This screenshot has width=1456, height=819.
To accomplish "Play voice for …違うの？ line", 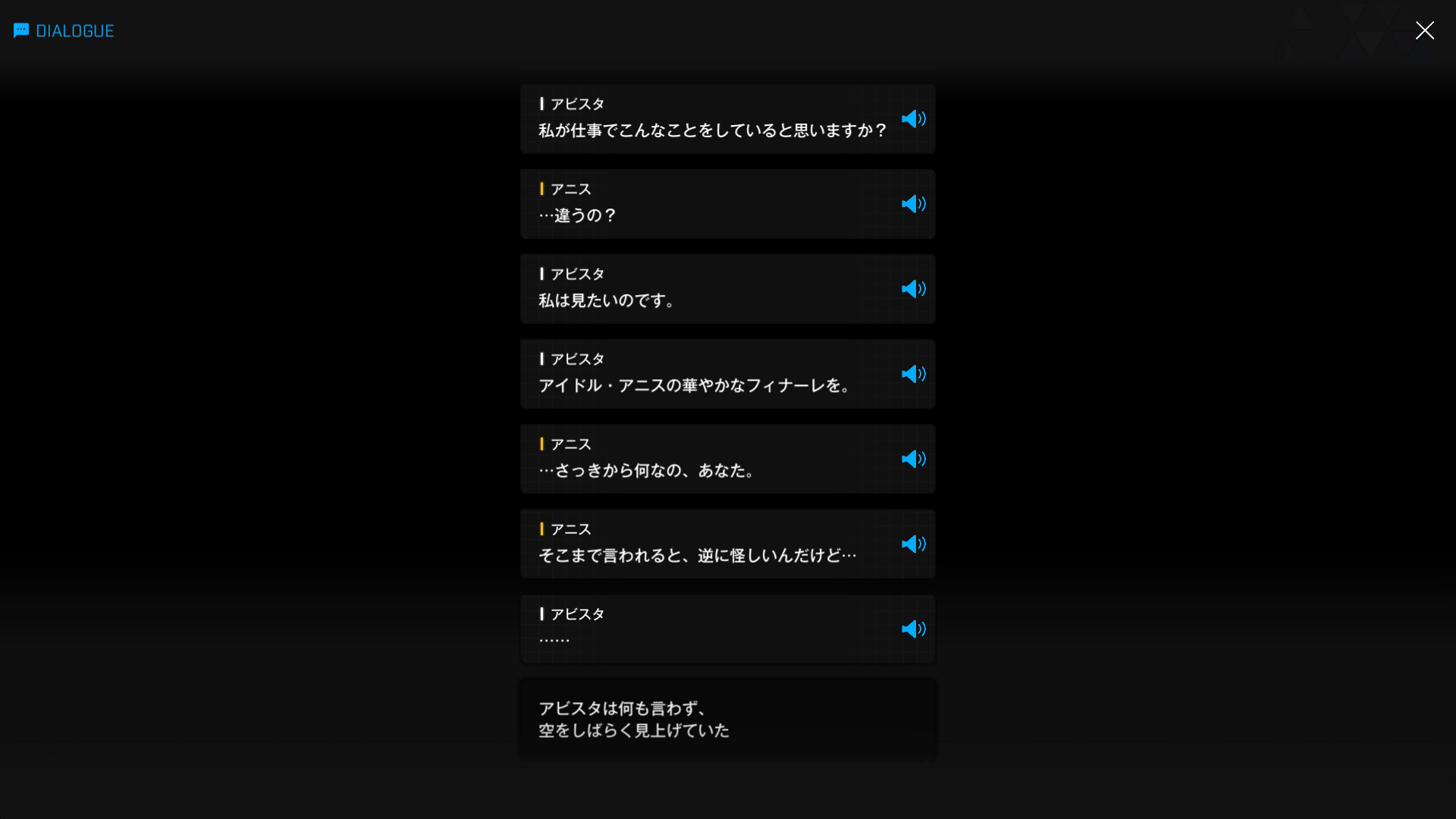I will (x=913, y=204).
